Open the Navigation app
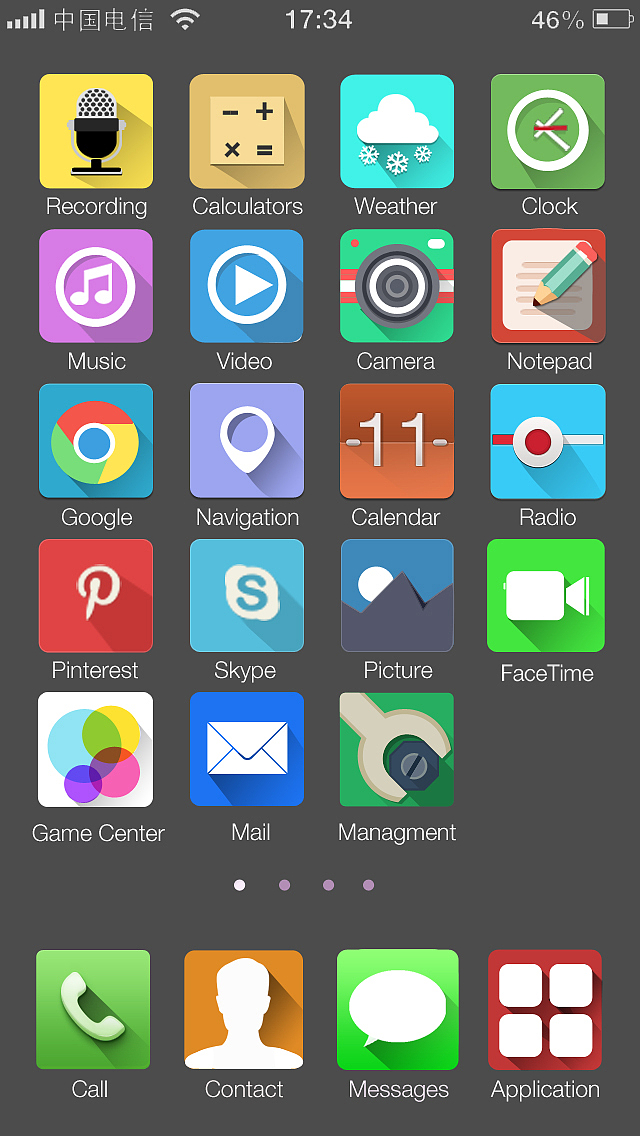640x1136 pixels. click(247, 441)
